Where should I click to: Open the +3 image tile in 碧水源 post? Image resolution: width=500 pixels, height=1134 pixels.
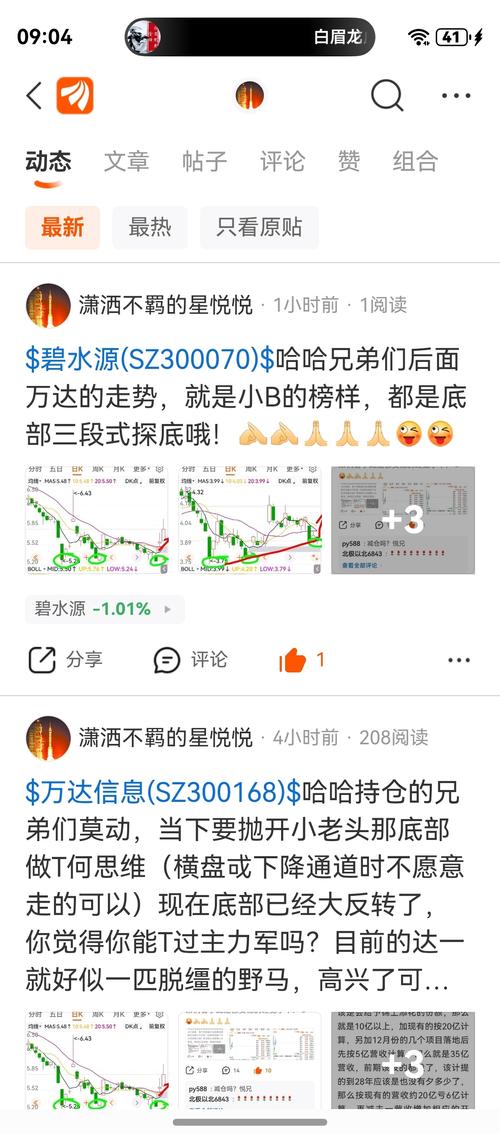click(x=403, y=521)
